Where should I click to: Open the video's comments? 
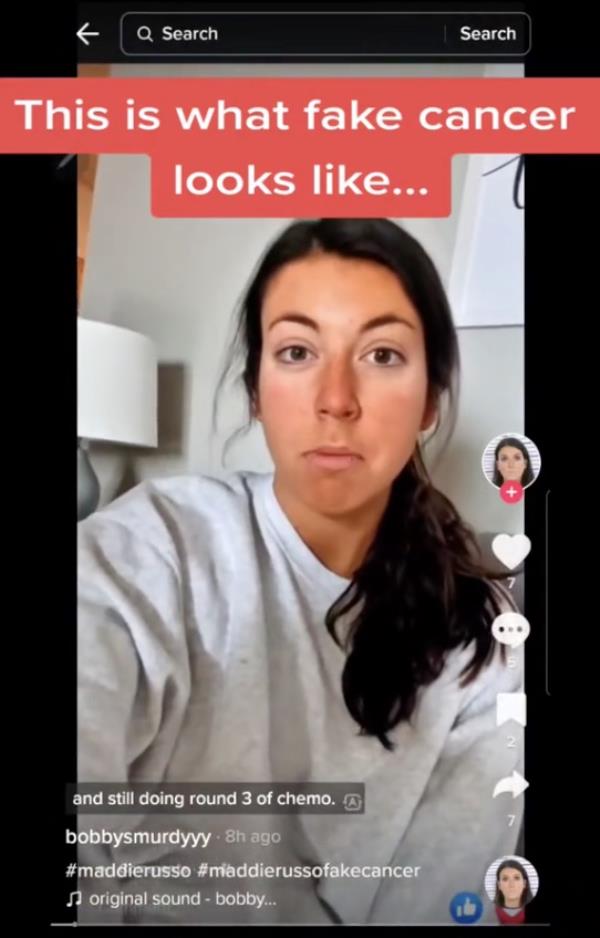[x=511, y=629]
